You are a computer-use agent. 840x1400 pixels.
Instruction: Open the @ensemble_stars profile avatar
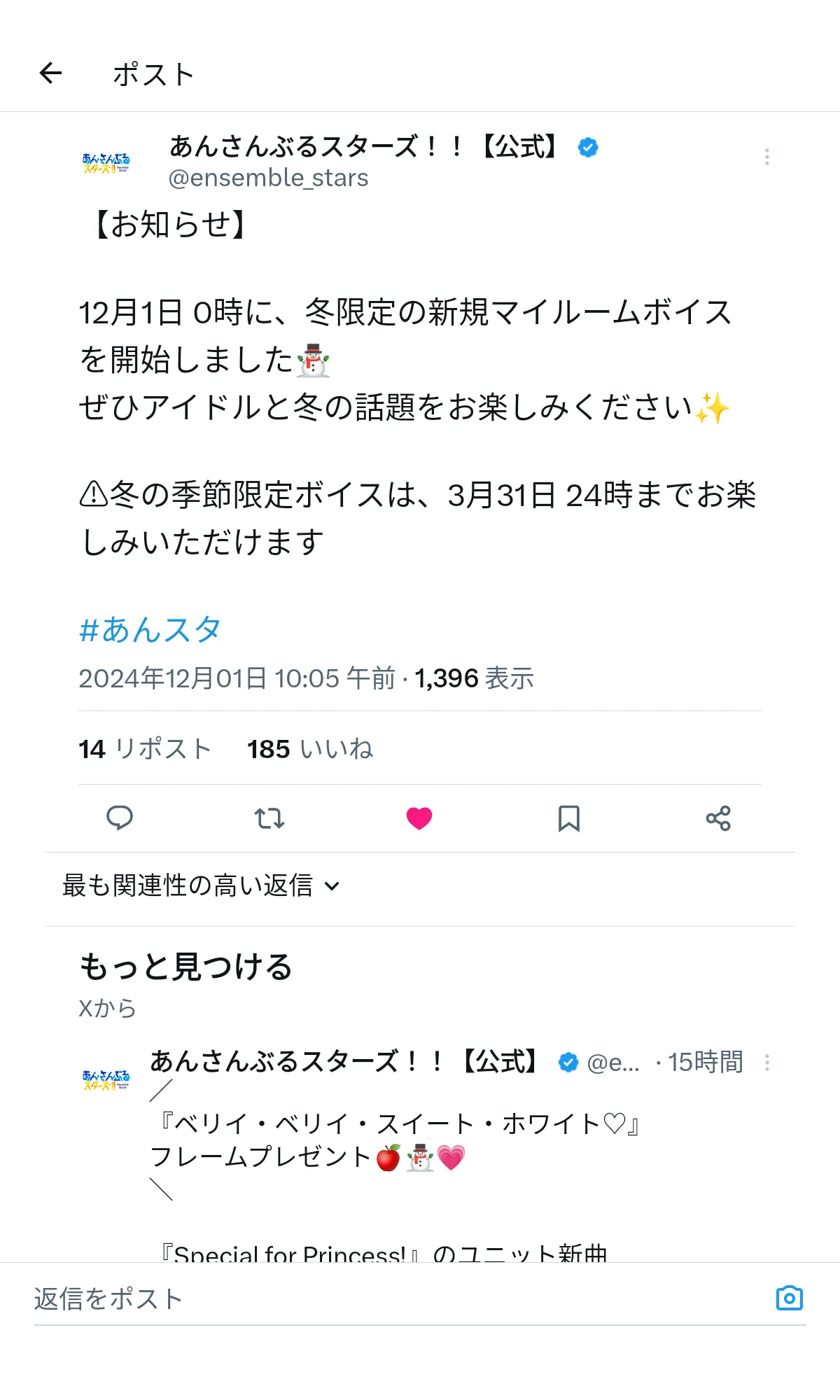106,163
